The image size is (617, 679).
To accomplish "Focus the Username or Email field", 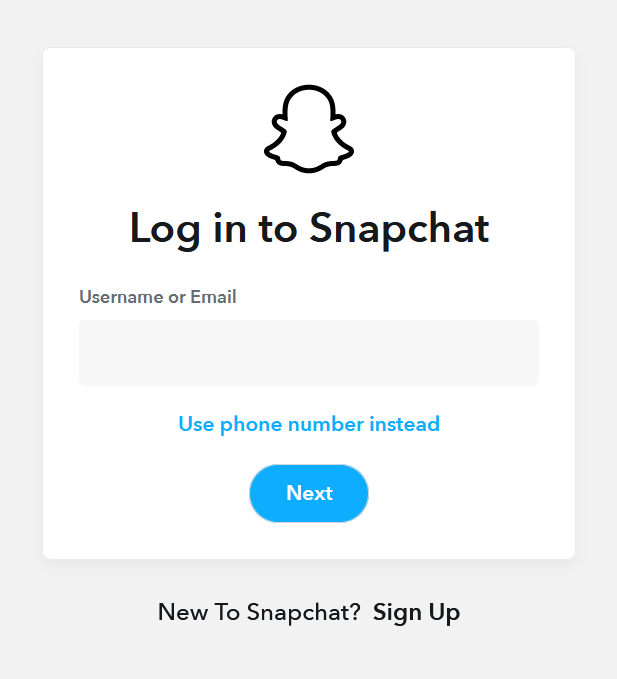I will (308, 353).
